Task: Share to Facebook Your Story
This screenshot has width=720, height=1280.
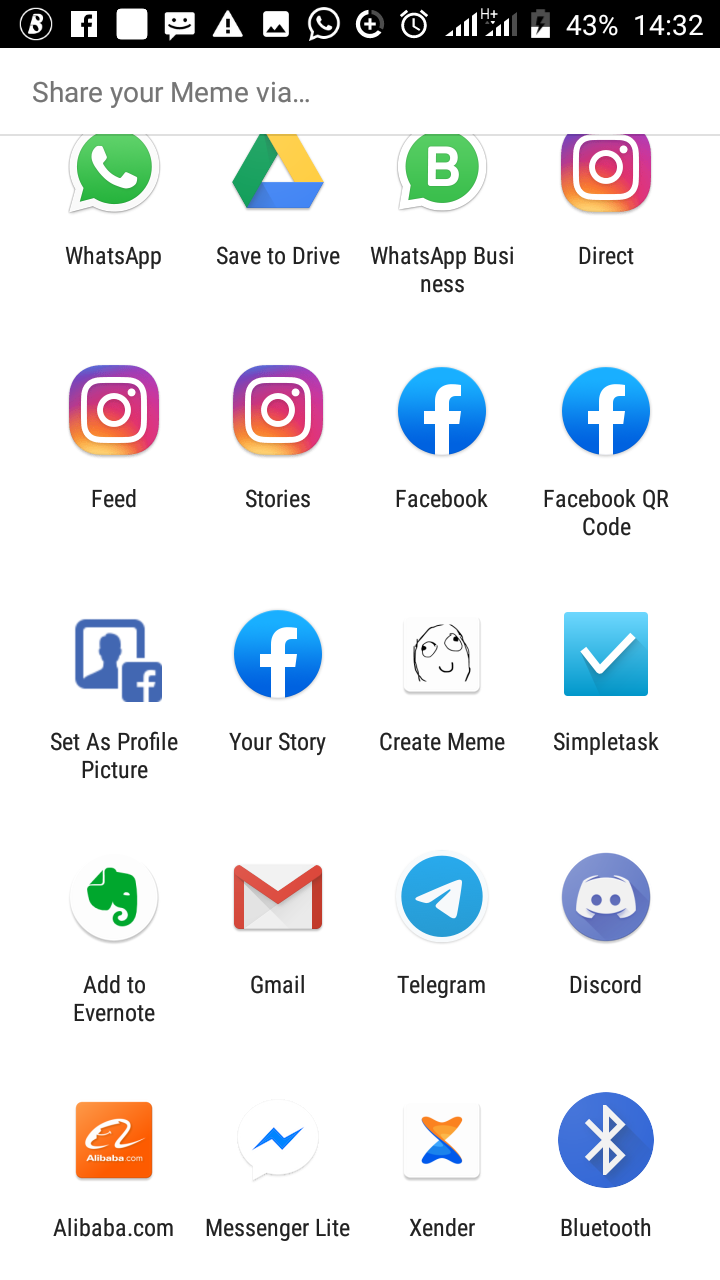Action: click(x=278, y=655)
